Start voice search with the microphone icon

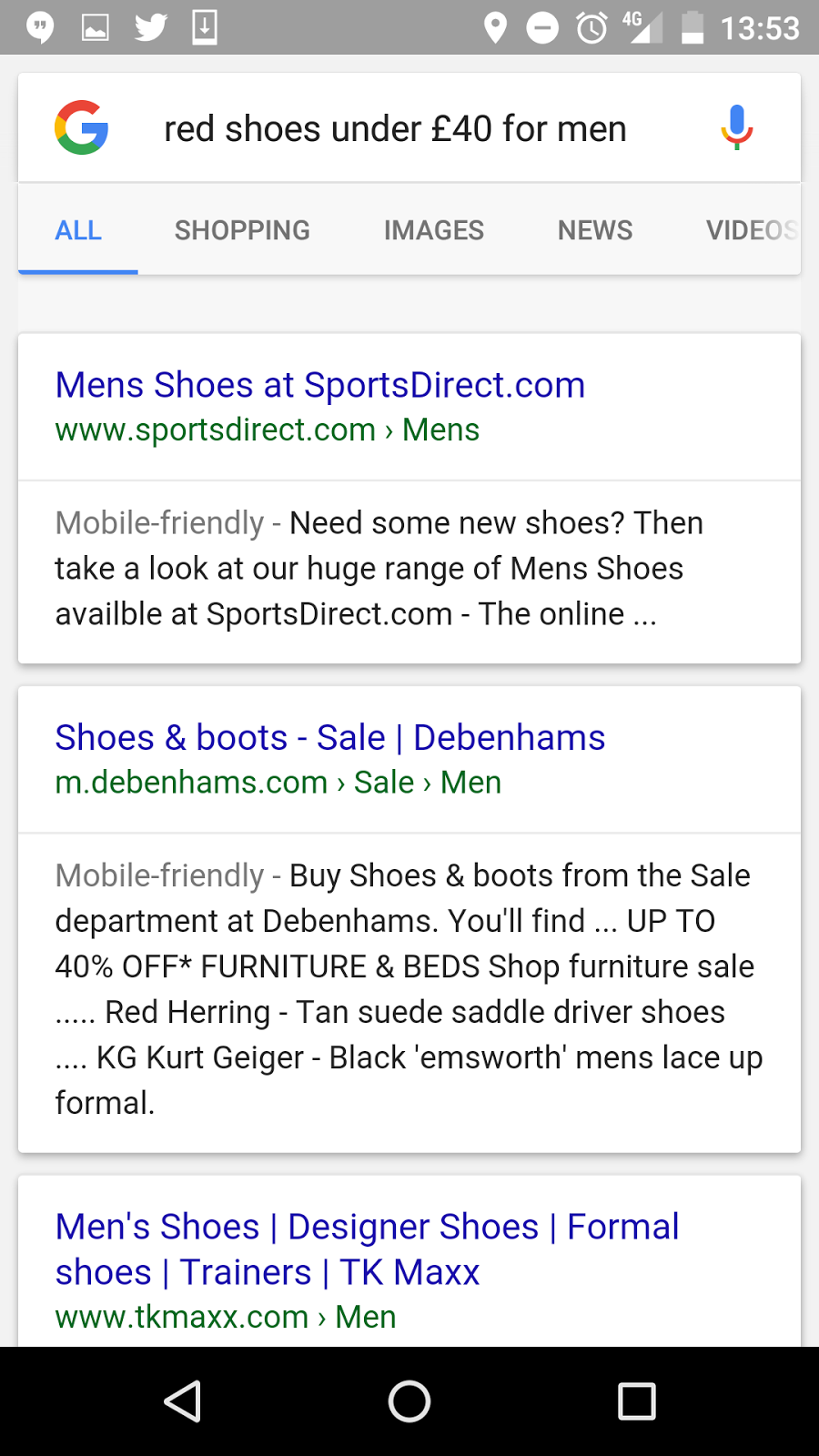736,127
